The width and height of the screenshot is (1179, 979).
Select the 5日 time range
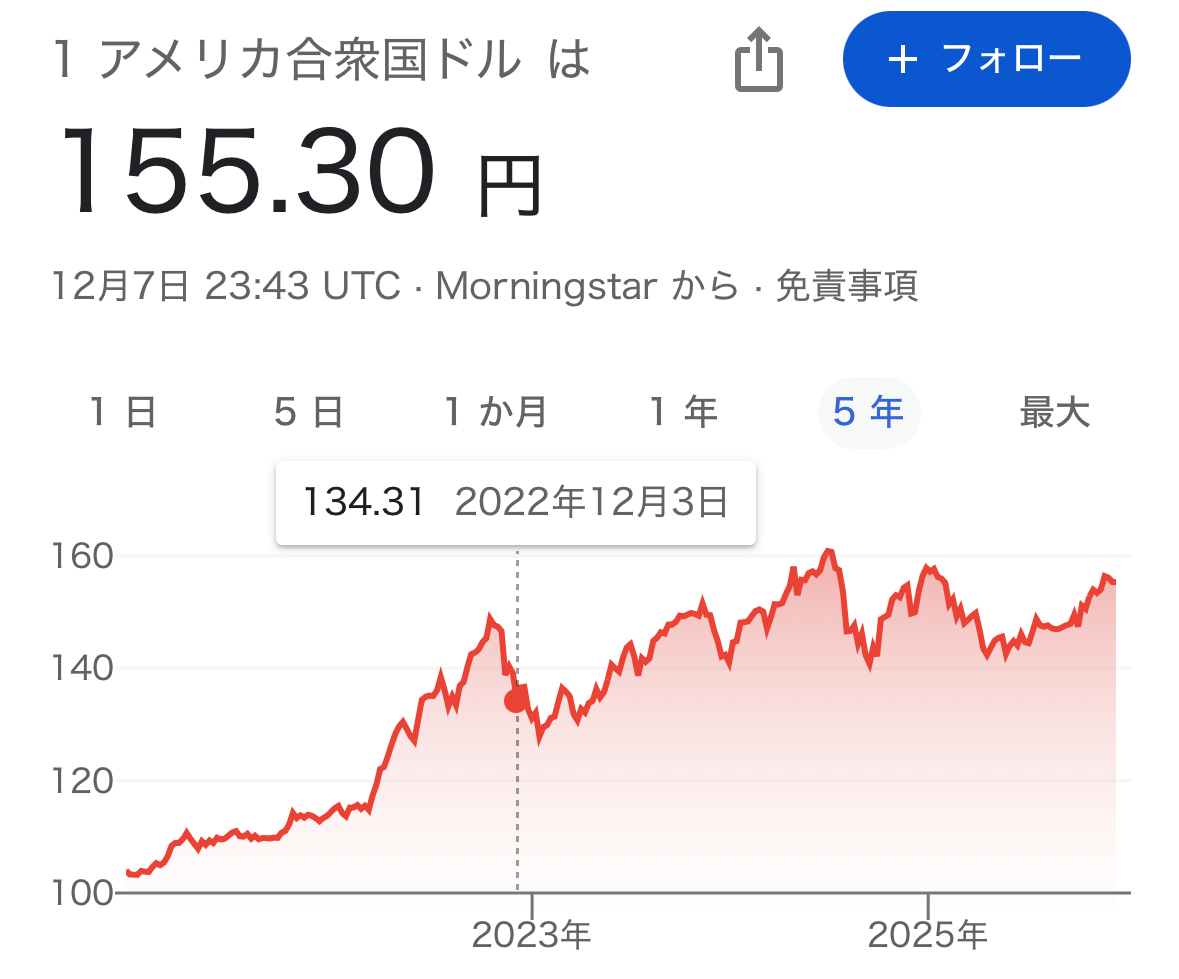click(x=309, y=412)
